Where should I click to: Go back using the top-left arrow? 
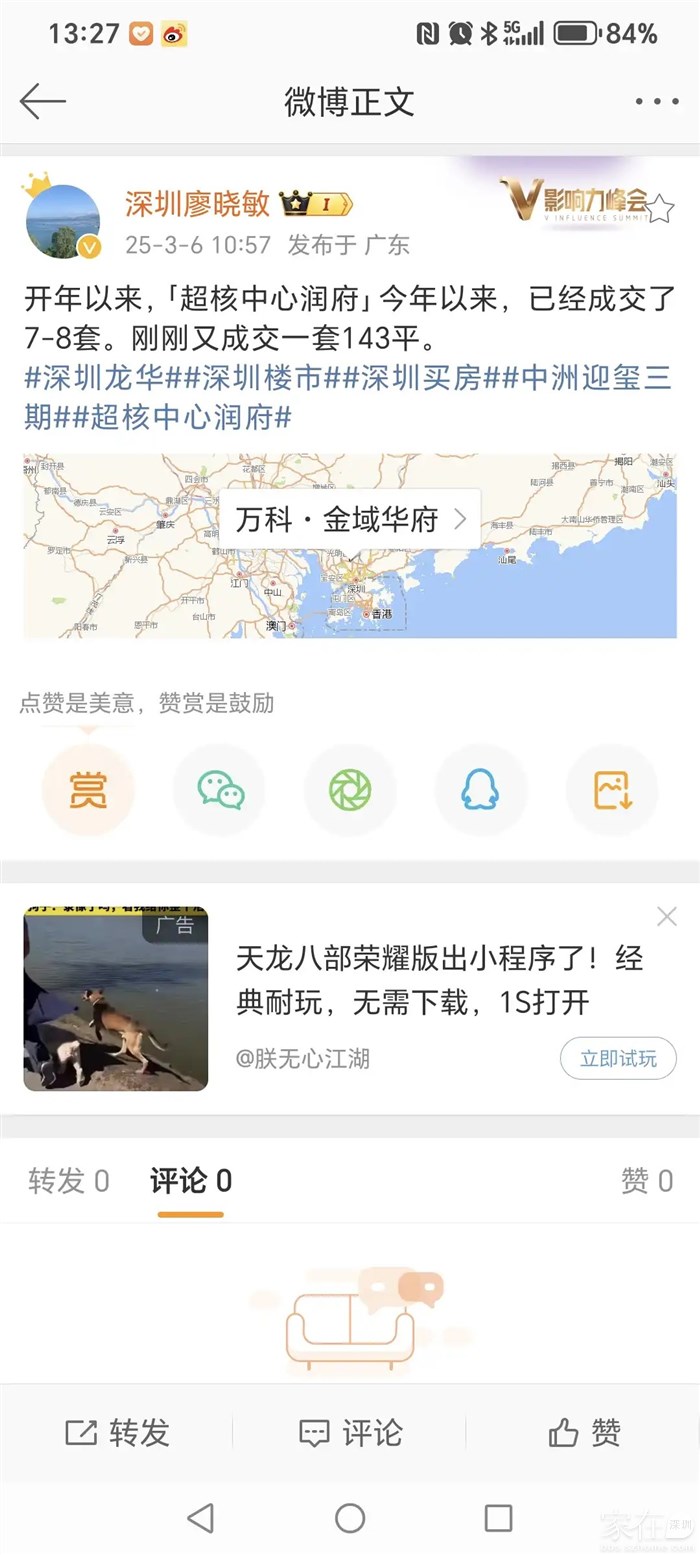(42, 101)
